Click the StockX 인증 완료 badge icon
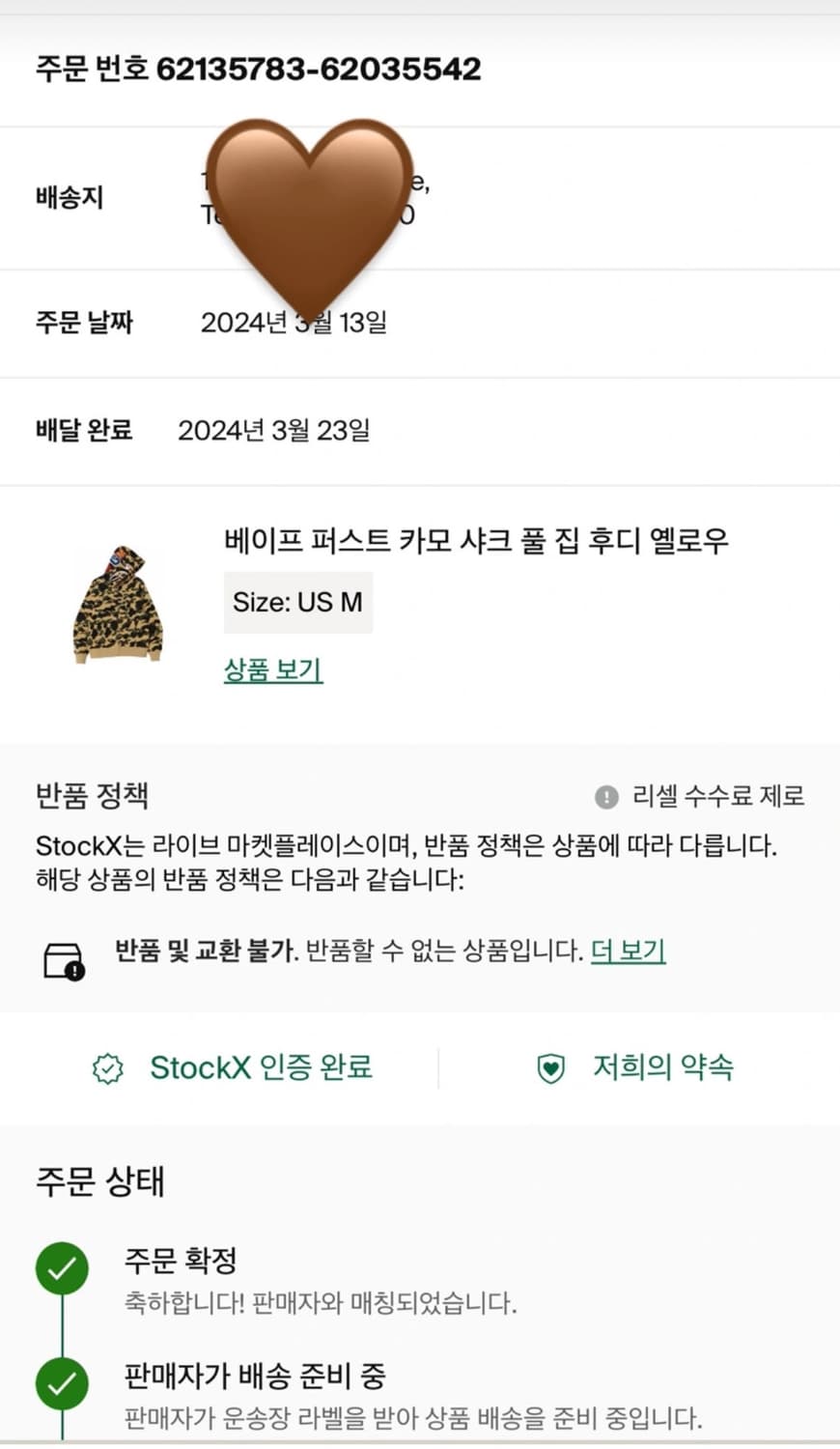 click(x=106, y=1068)
